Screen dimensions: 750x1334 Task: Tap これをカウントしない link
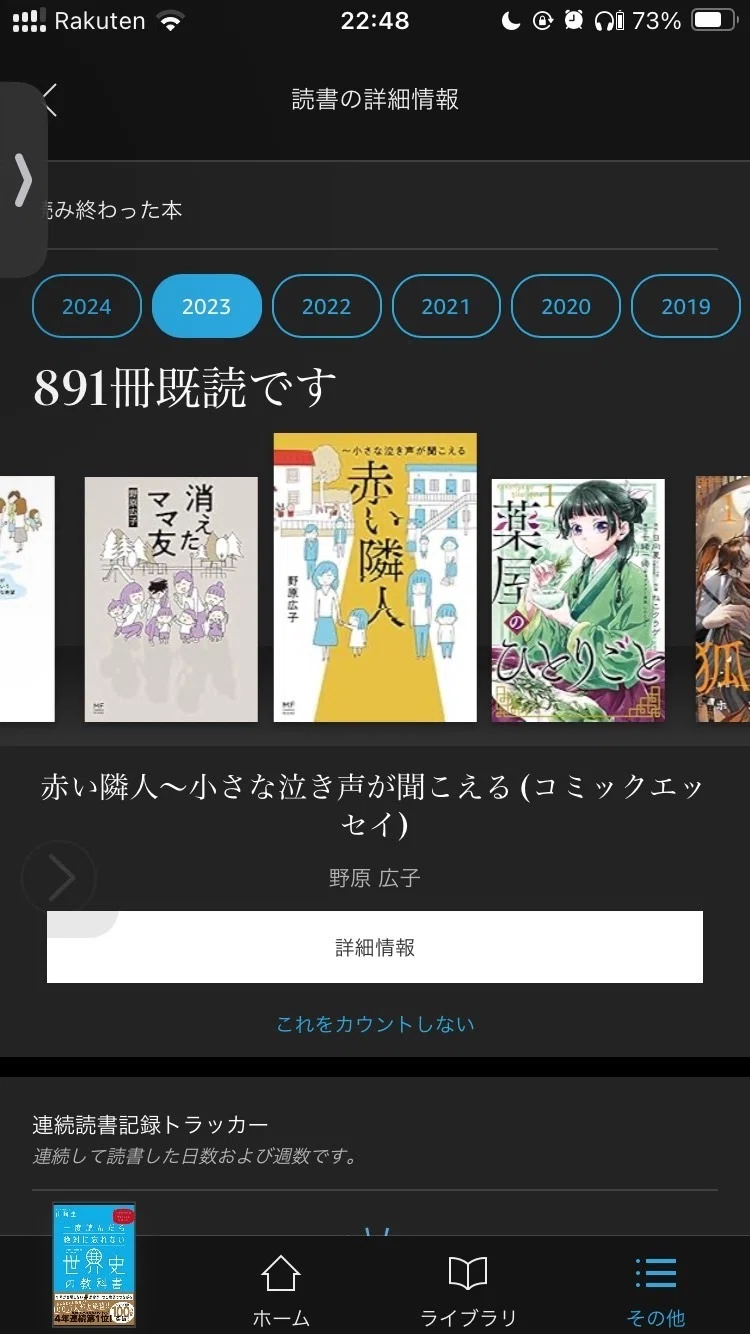tap(375, 1024)
